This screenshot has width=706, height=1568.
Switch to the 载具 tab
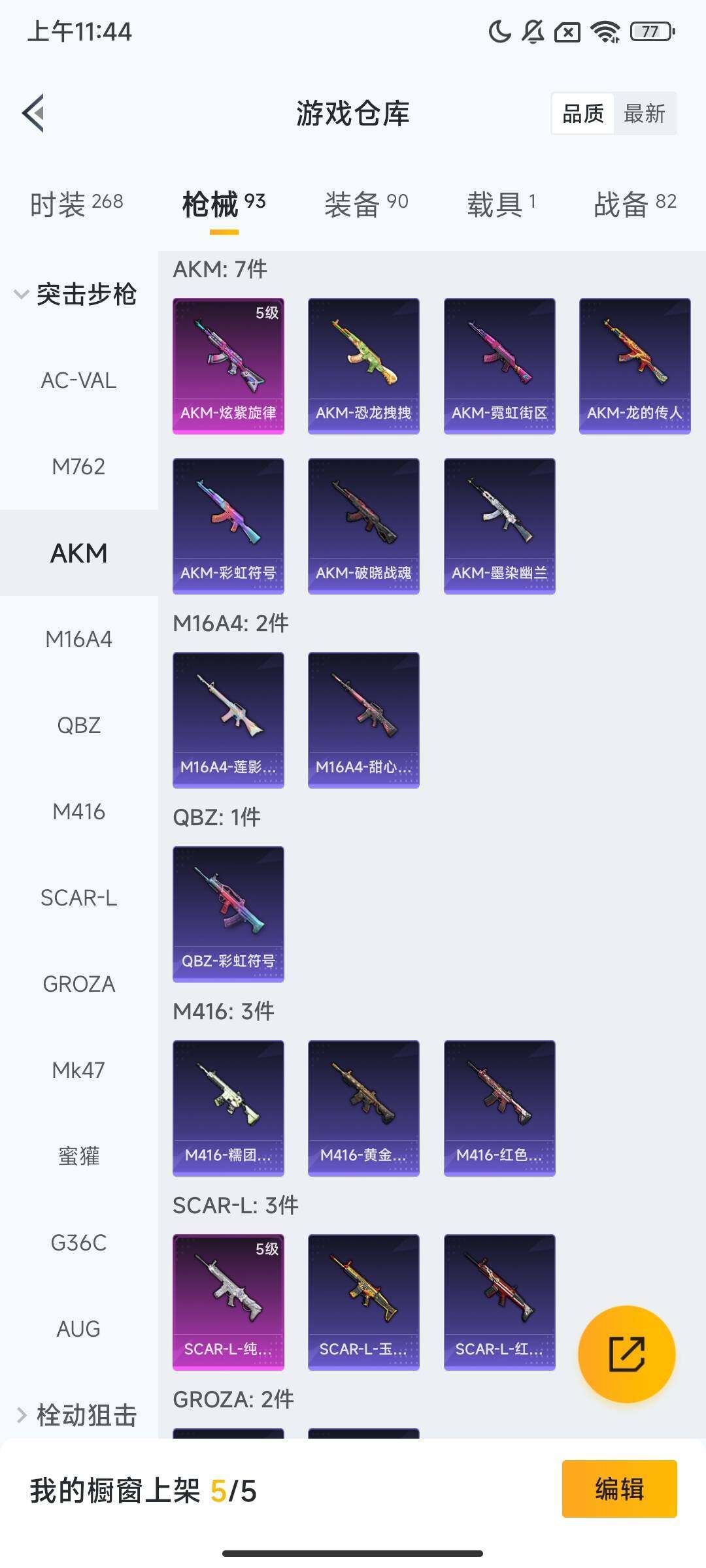501,204
